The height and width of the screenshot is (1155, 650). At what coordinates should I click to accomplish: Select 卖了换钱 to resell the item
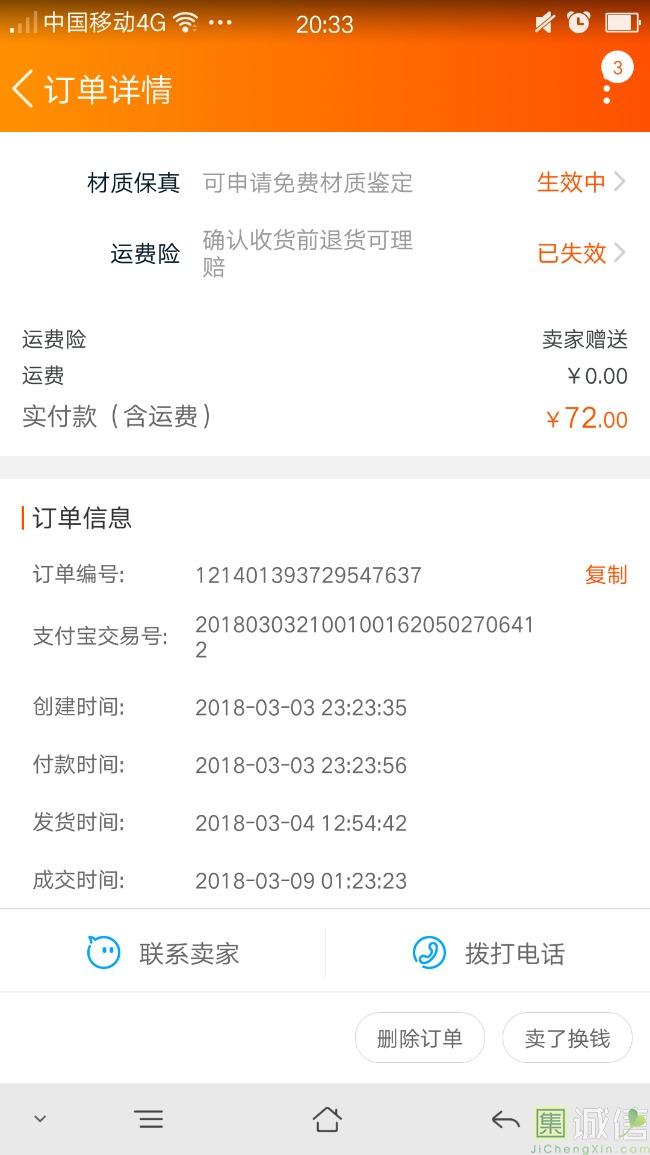tap(567, 1038)
